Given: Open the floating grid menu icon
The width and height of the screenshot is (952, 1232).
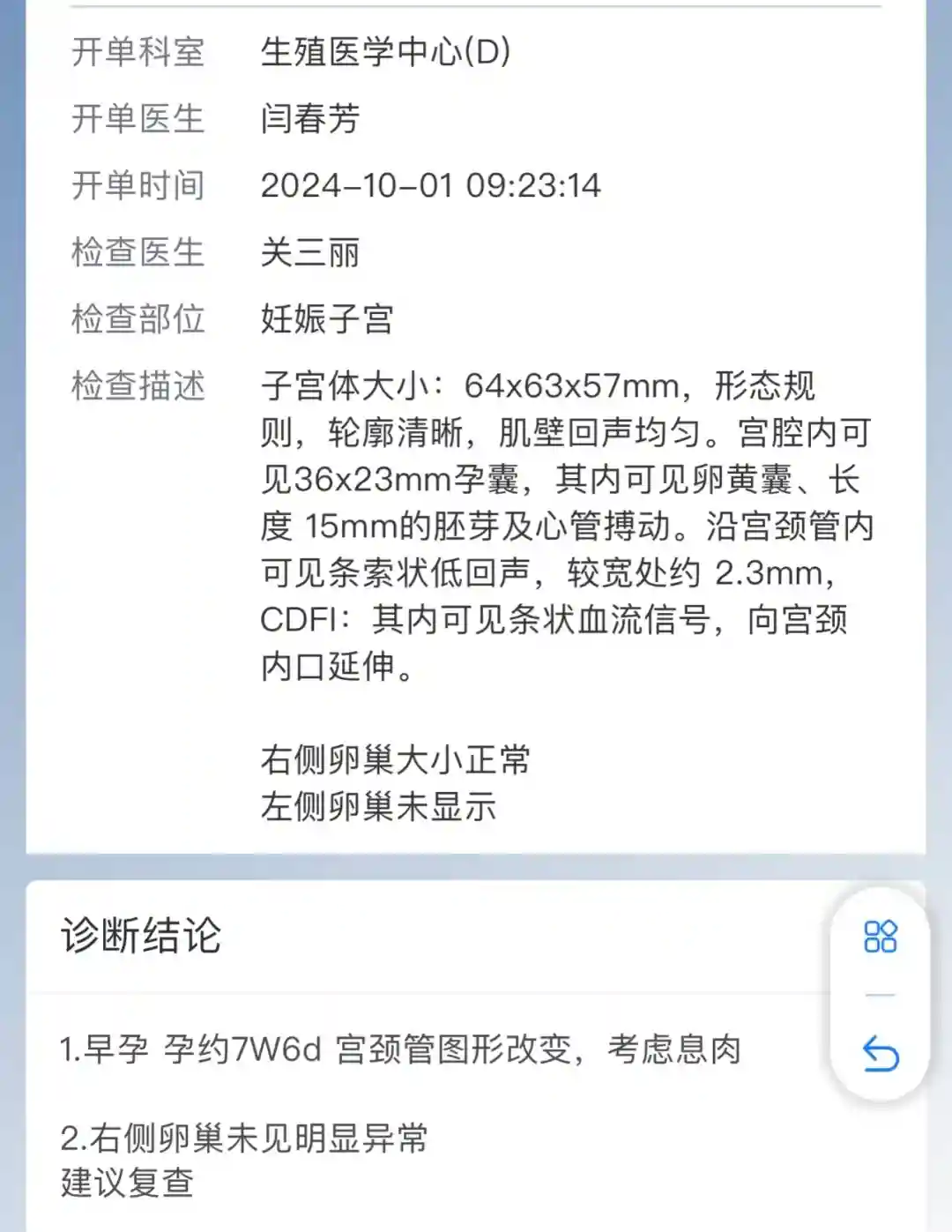Looking at the screenshot, I should (x=880, y=937).
